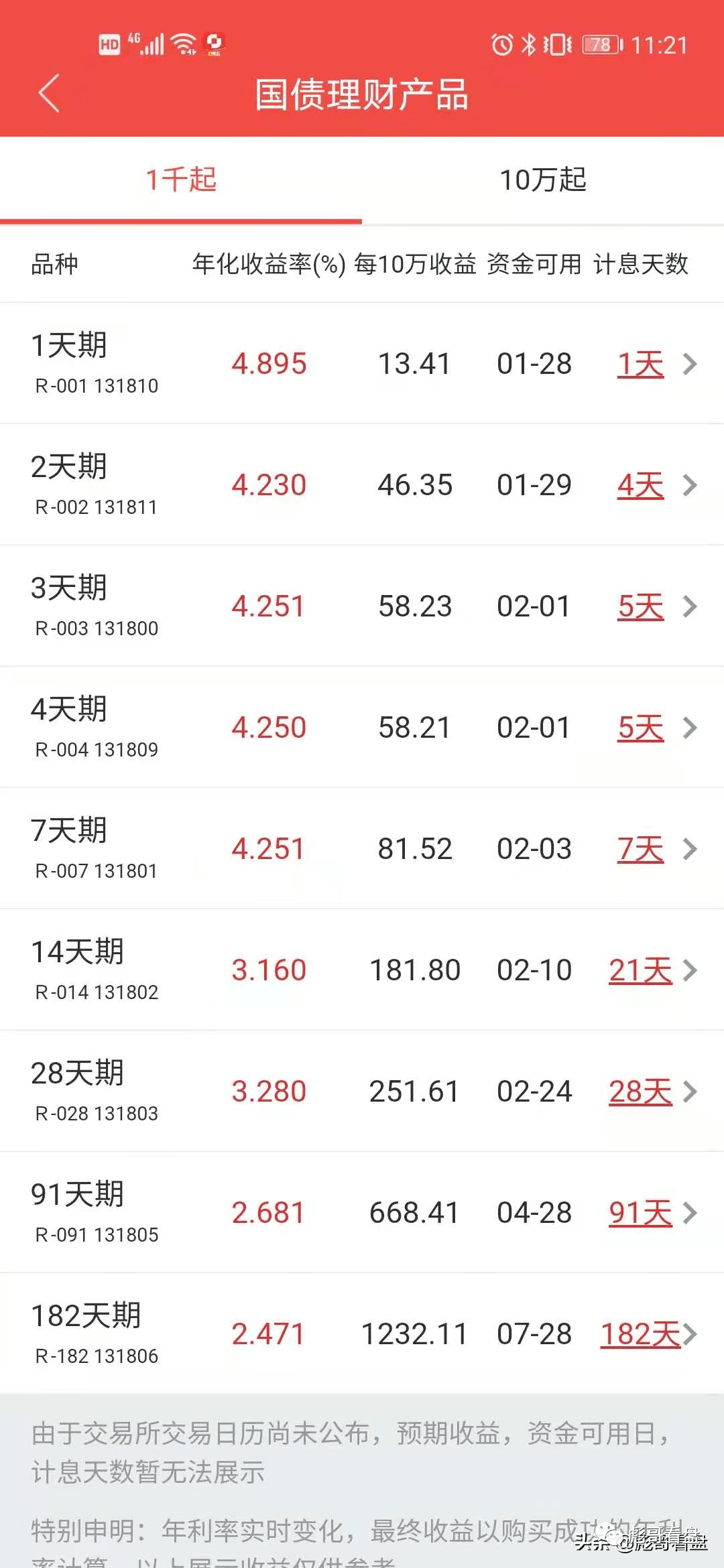Image resolution: width=724 pixels, height=1568 pixels.
Task: Open the 91天期 R-091 product row
Action: tap(362, 1213)
